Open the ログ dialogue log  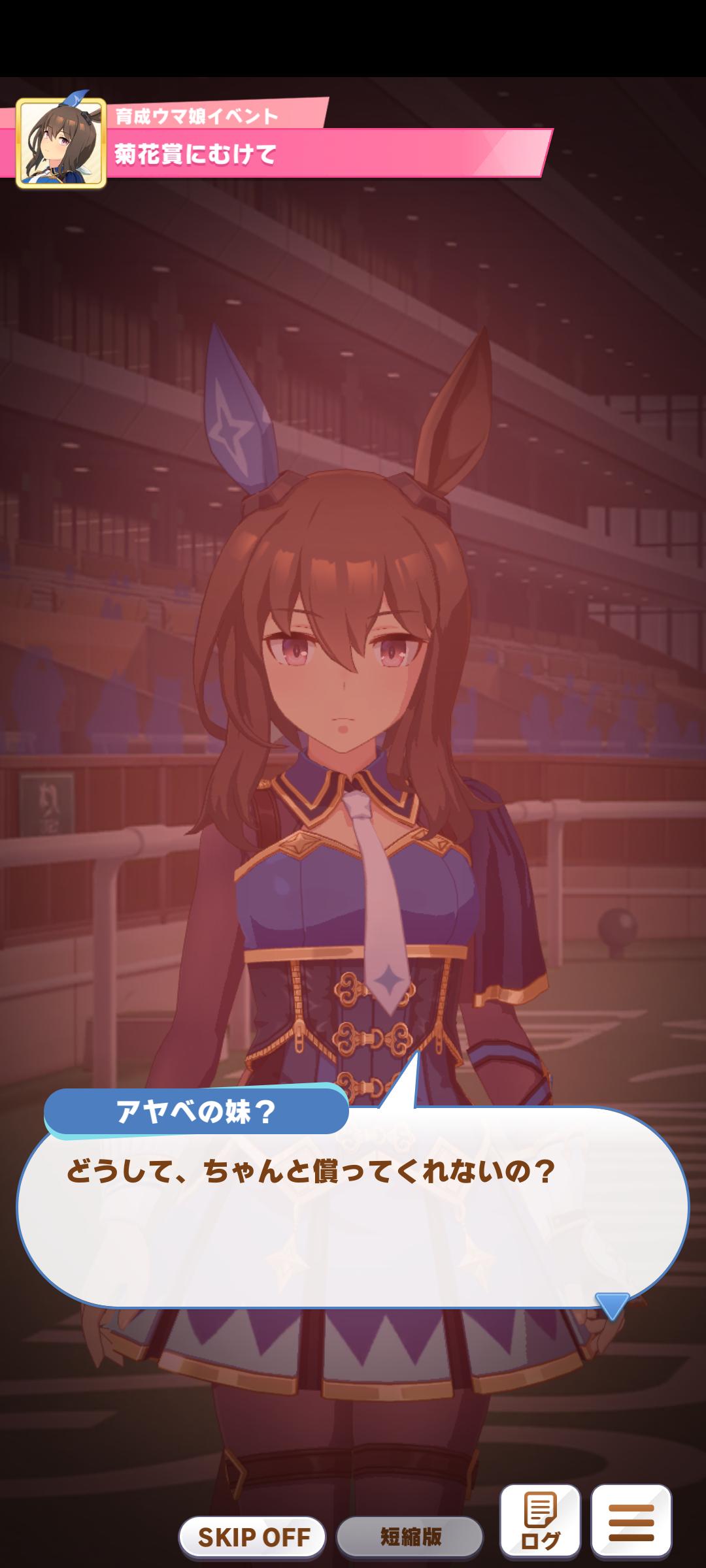540,1520
